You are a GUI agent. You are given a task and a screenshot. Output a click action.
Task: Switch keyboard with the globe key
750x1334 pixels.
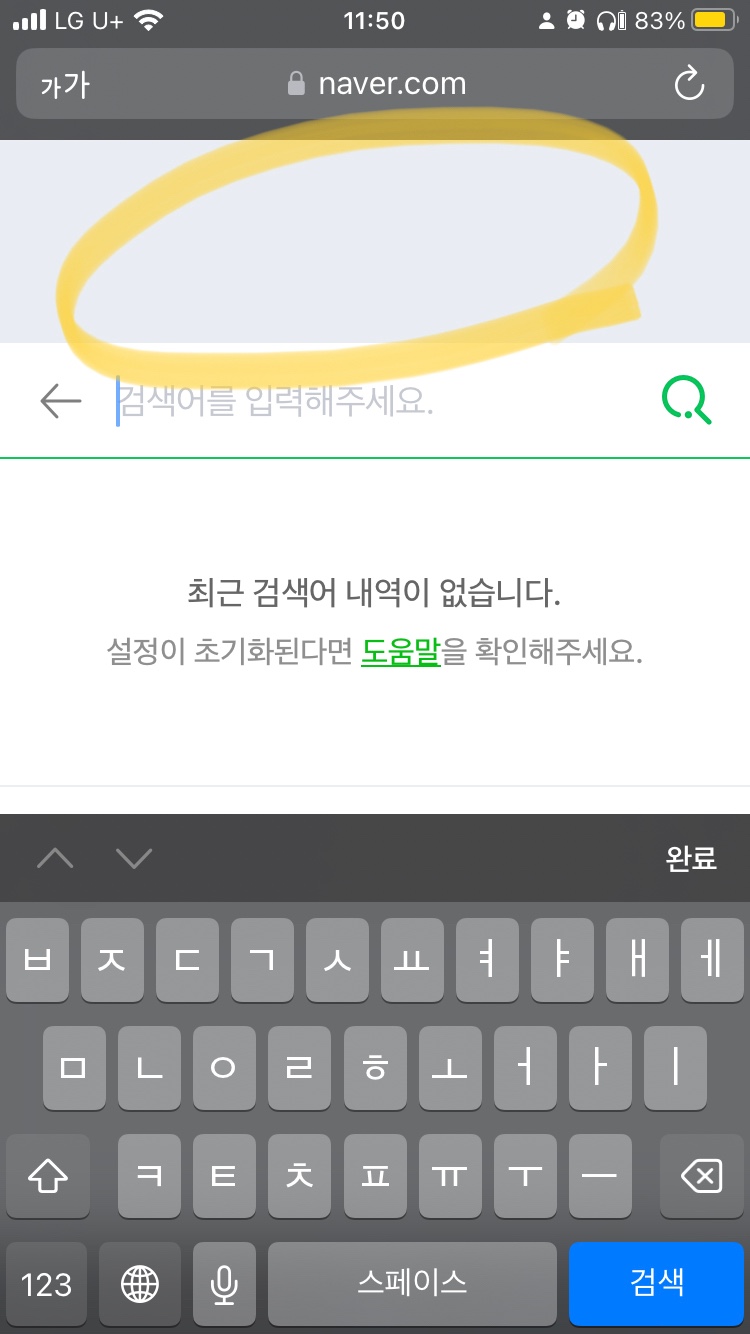[140, 1283]
